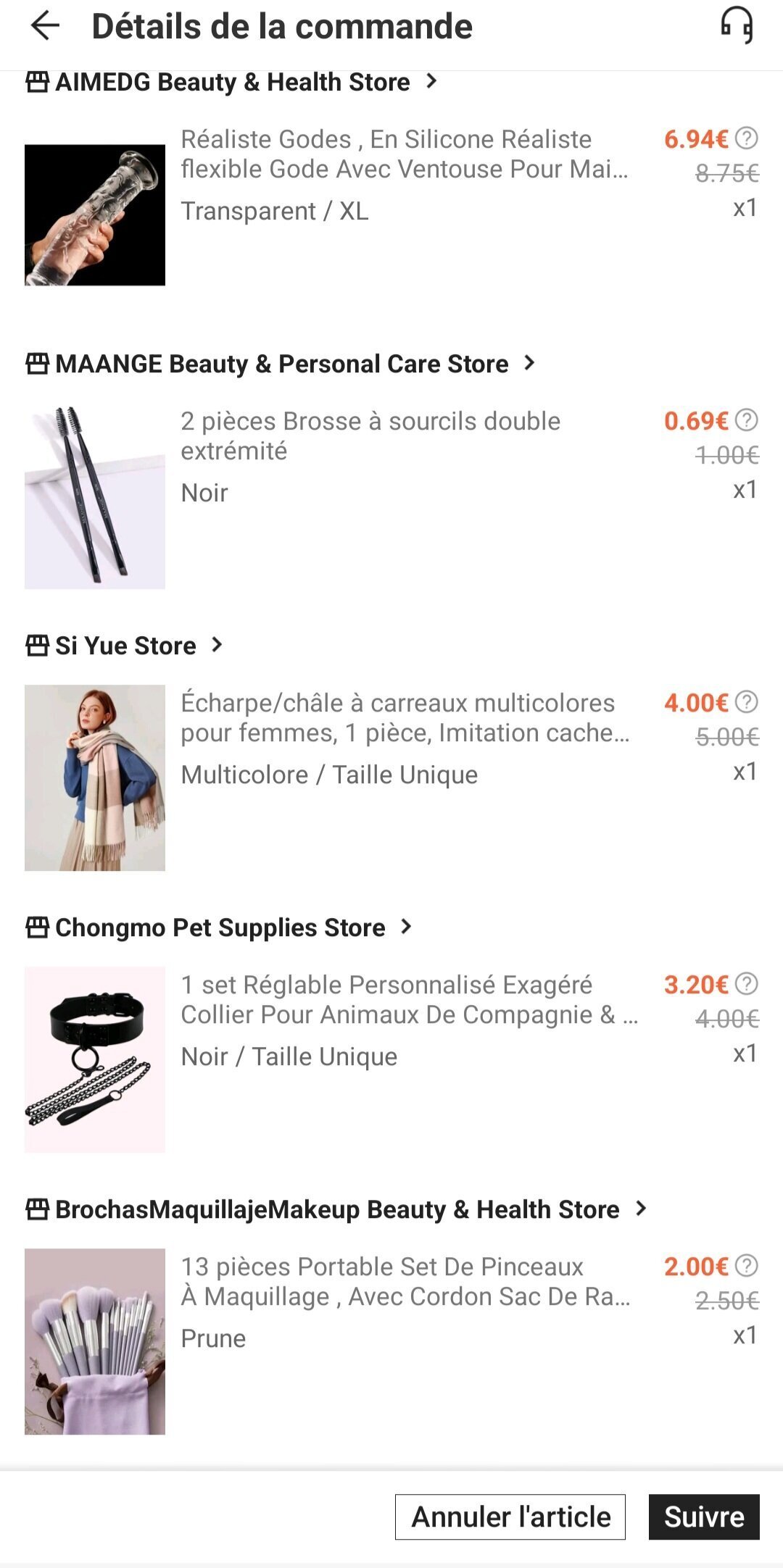View the makeup brush set image

click(x=95, y=1341)
